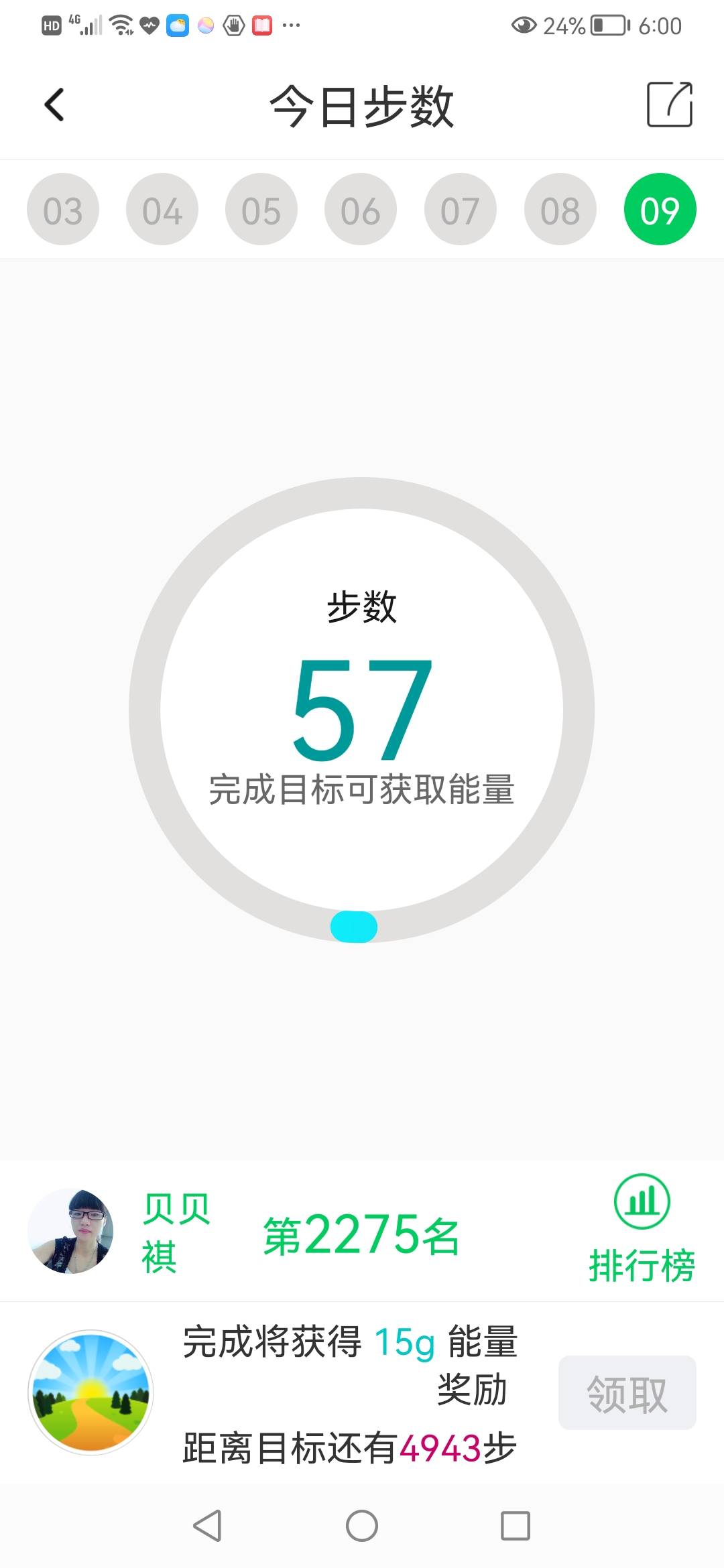Tap the eye icon in the status bar

pos(524,25)
